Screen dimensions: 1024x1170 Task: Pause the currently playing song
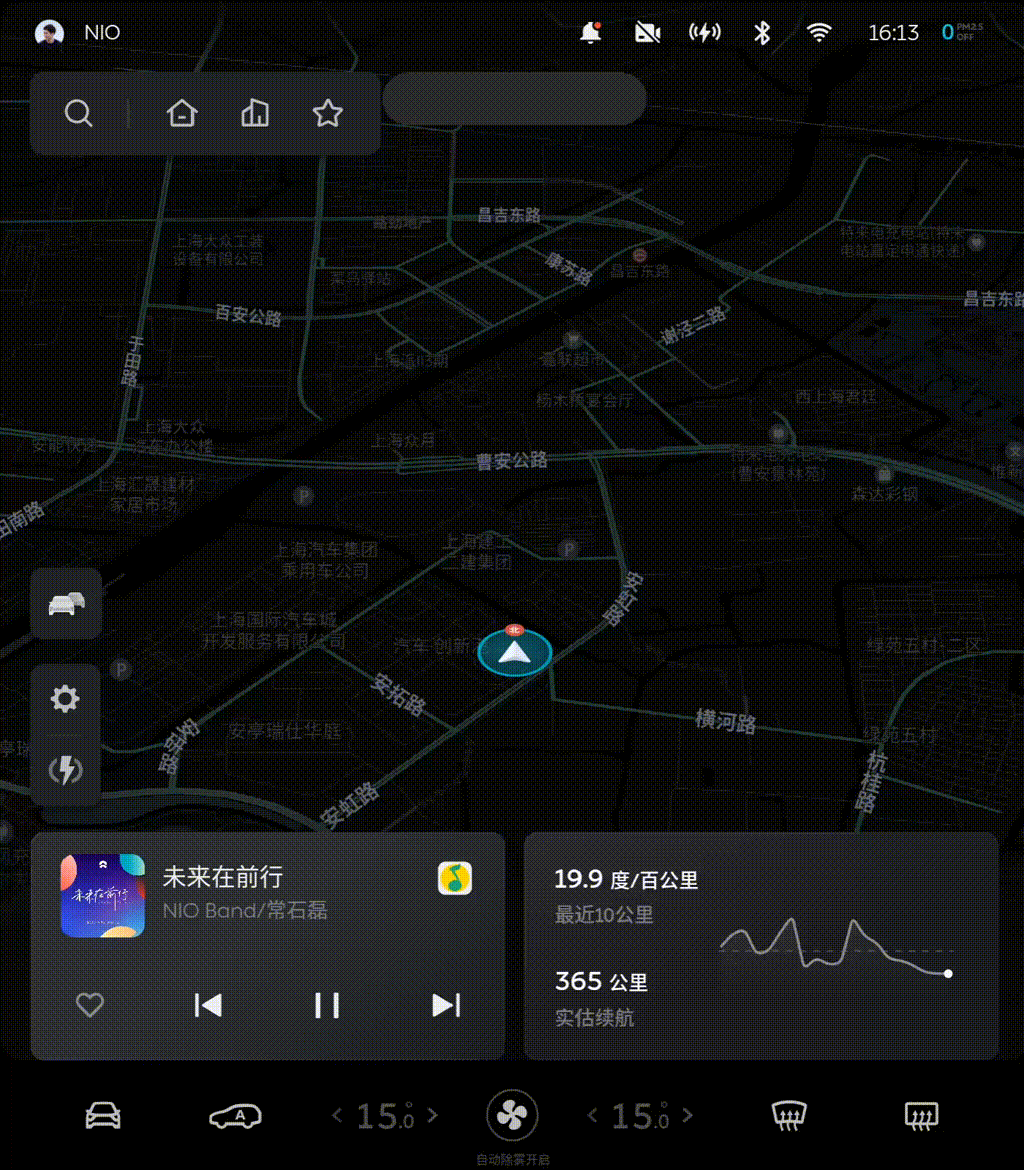[x=327, y=1005]
